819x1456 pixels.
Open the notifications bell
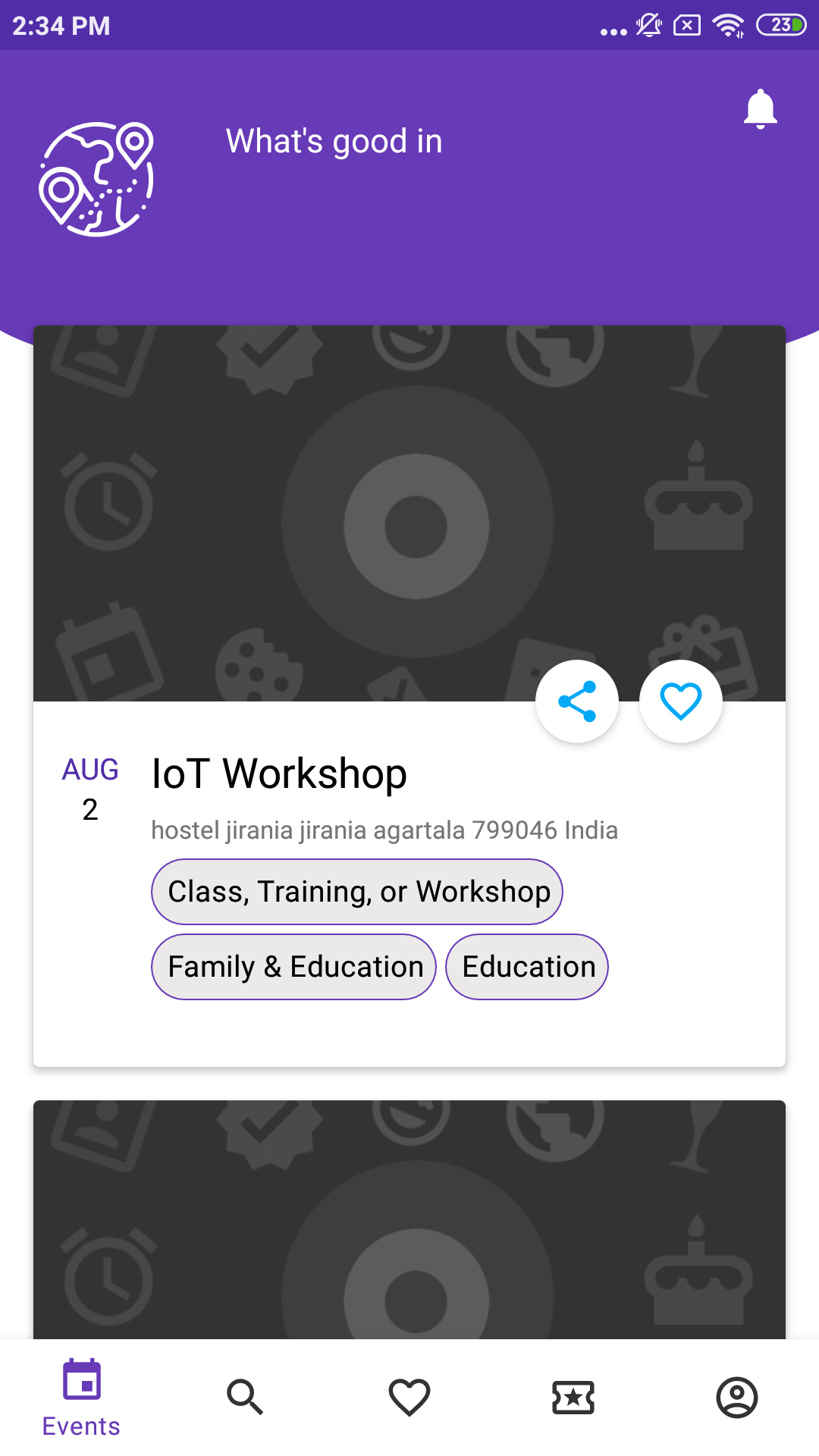point(760,110)
